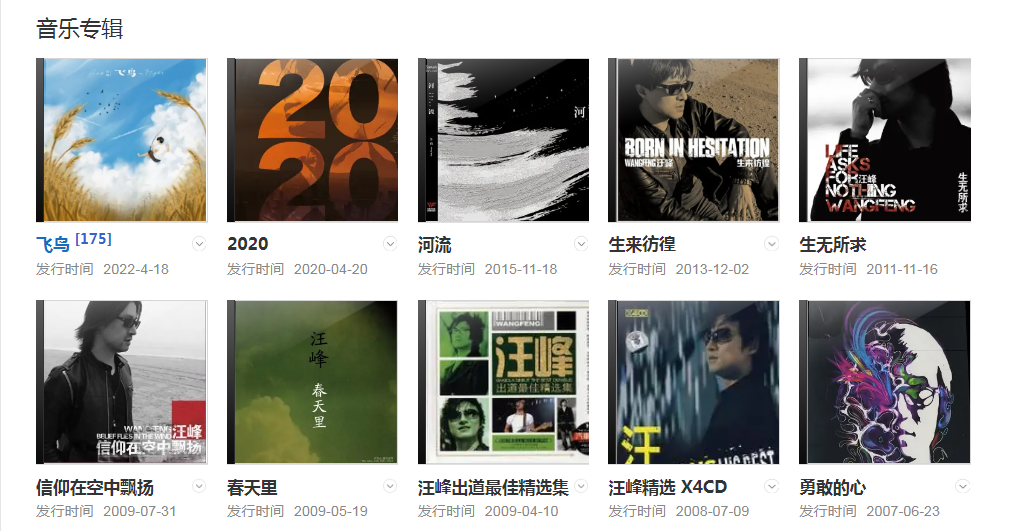The width and height of the screenshot is (1019, 531).
Task: Open reference 175 next to 飞鸟
Action: (93, 239)
